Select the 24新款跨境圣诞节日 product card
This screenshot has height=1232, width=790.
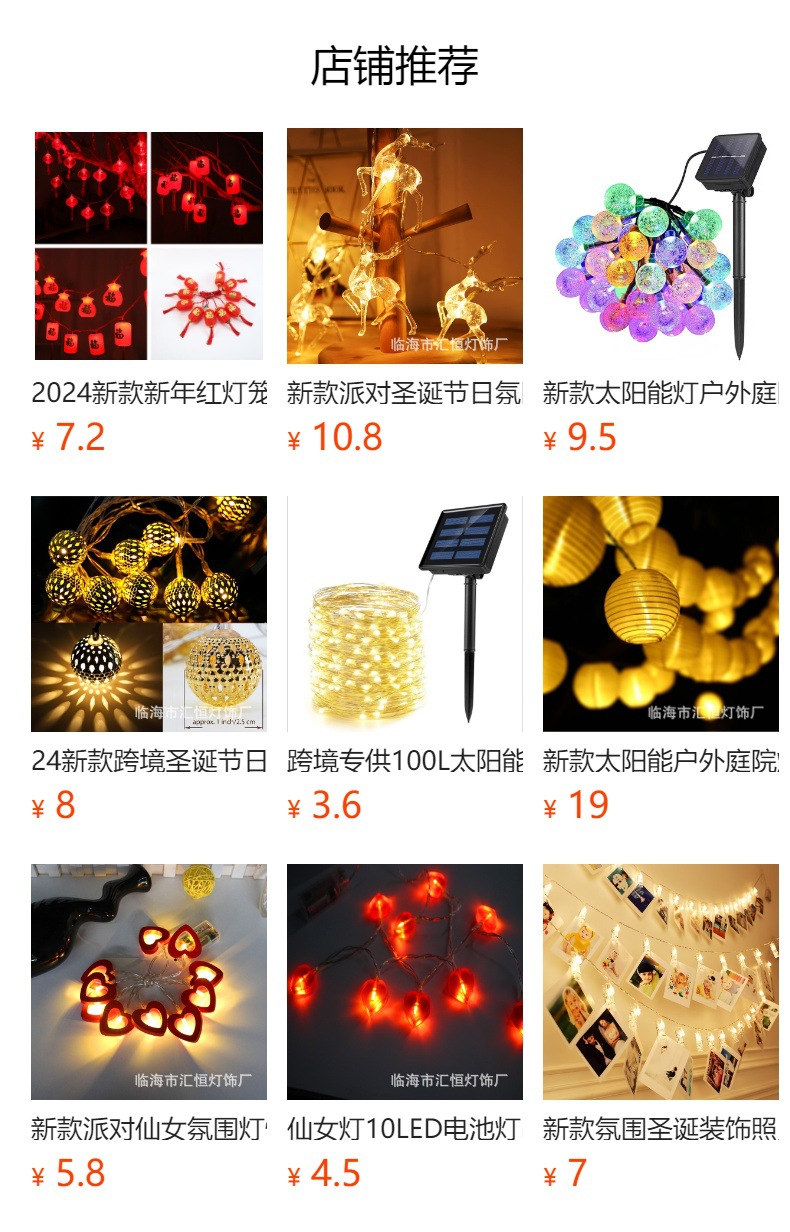pyautogui.click(x=149, y=614)
